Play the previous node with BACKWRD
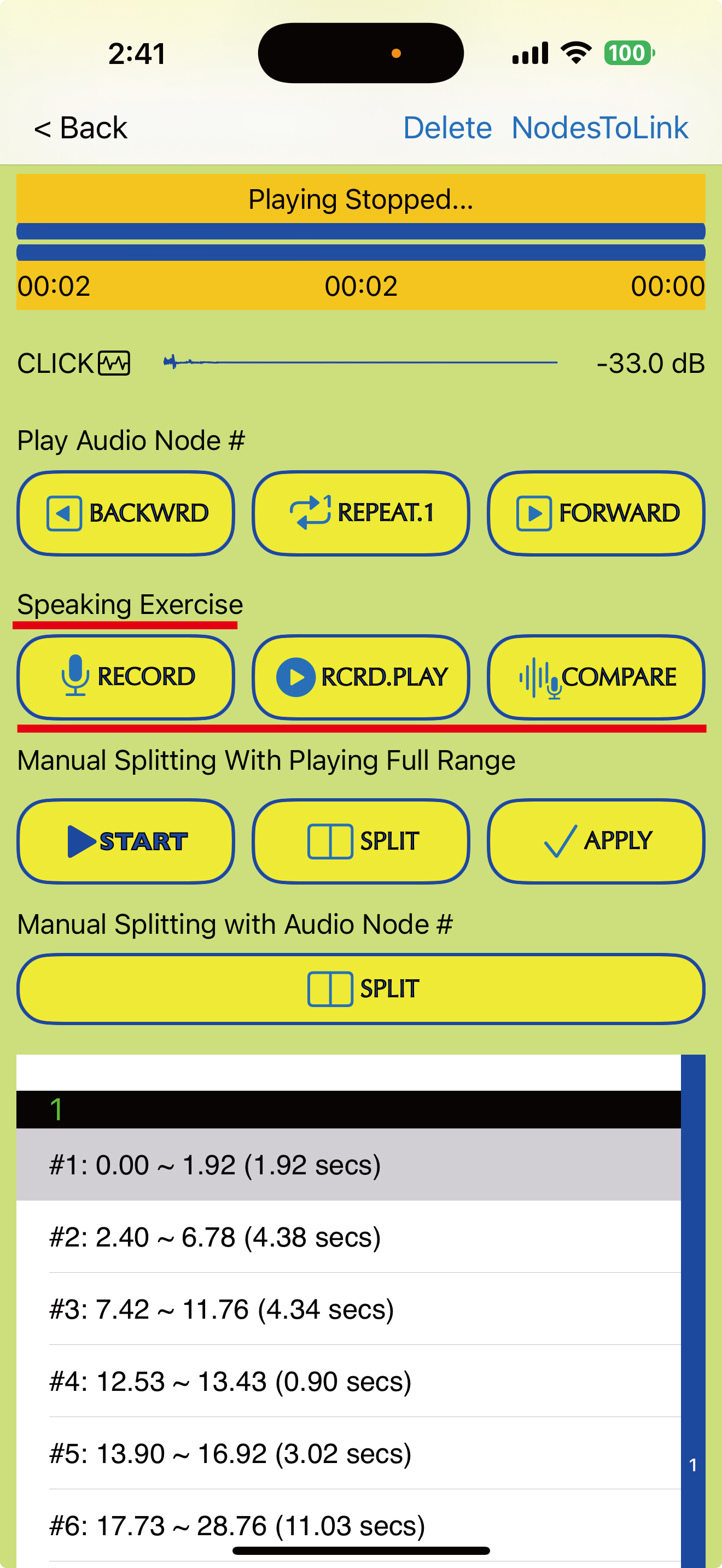The image size is (722, 1568). 125,513
